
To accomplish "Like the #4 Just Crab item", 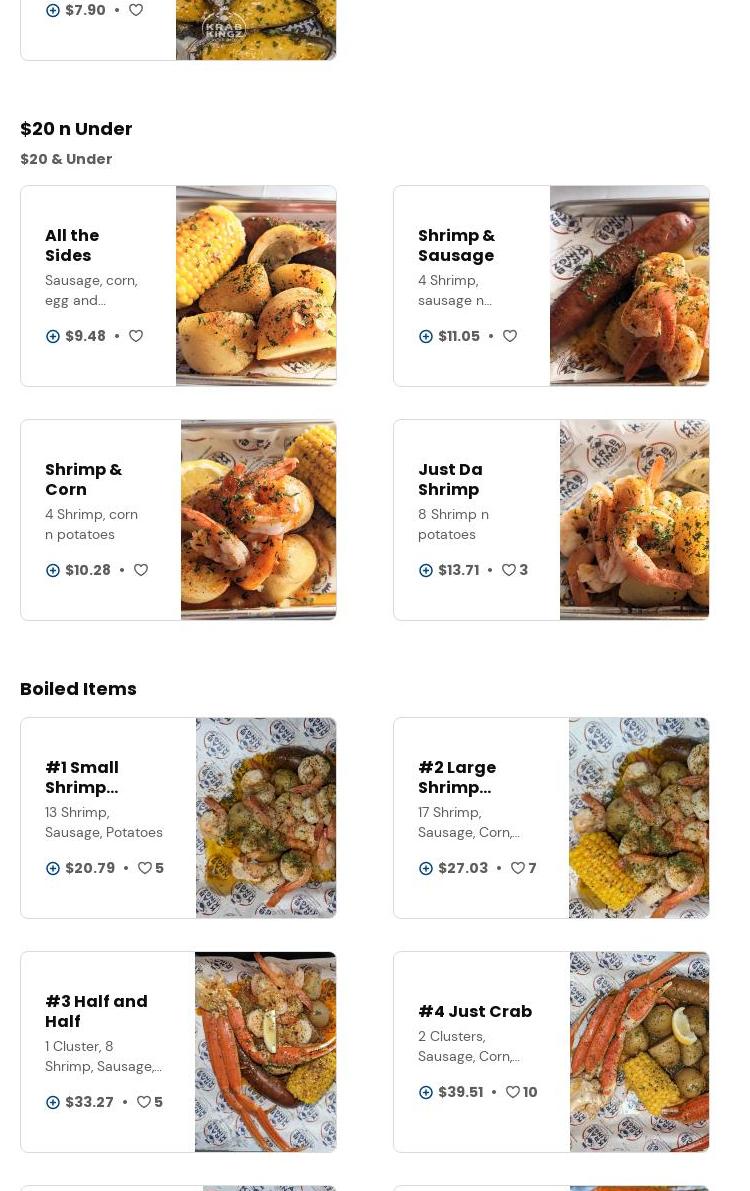I will pos(513,1092).
